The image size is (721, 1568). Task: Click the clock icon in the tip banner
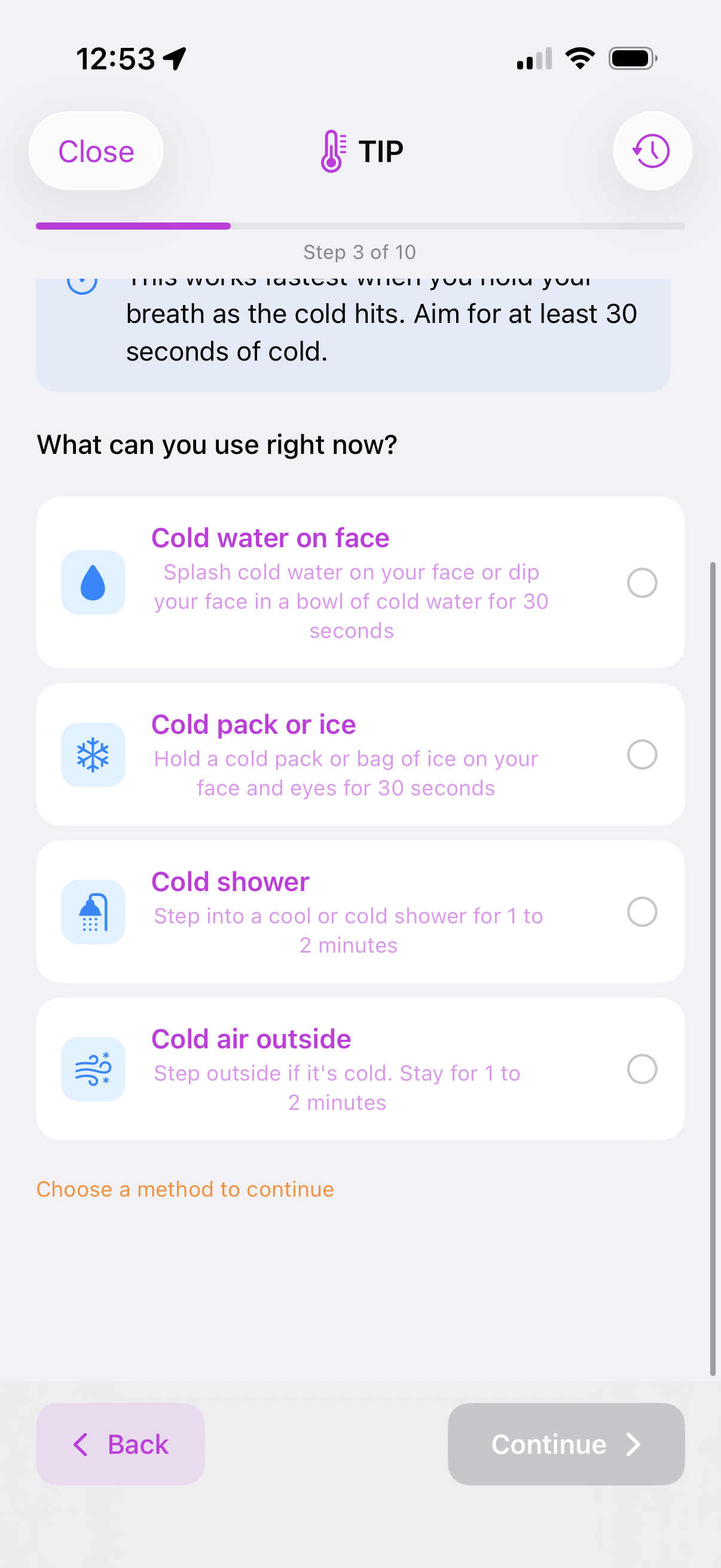(83, 281)
